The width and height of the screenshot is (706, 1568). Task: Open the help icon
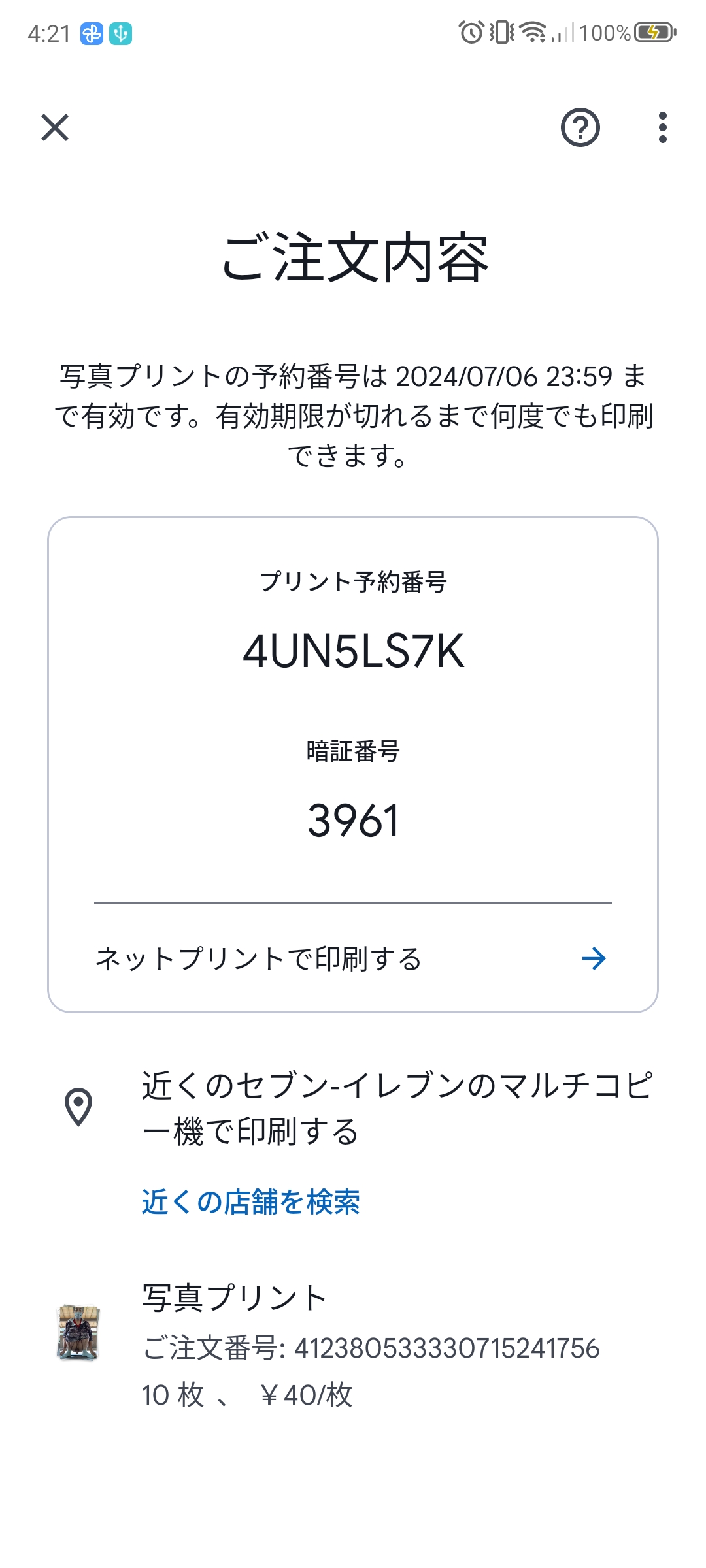580,128
